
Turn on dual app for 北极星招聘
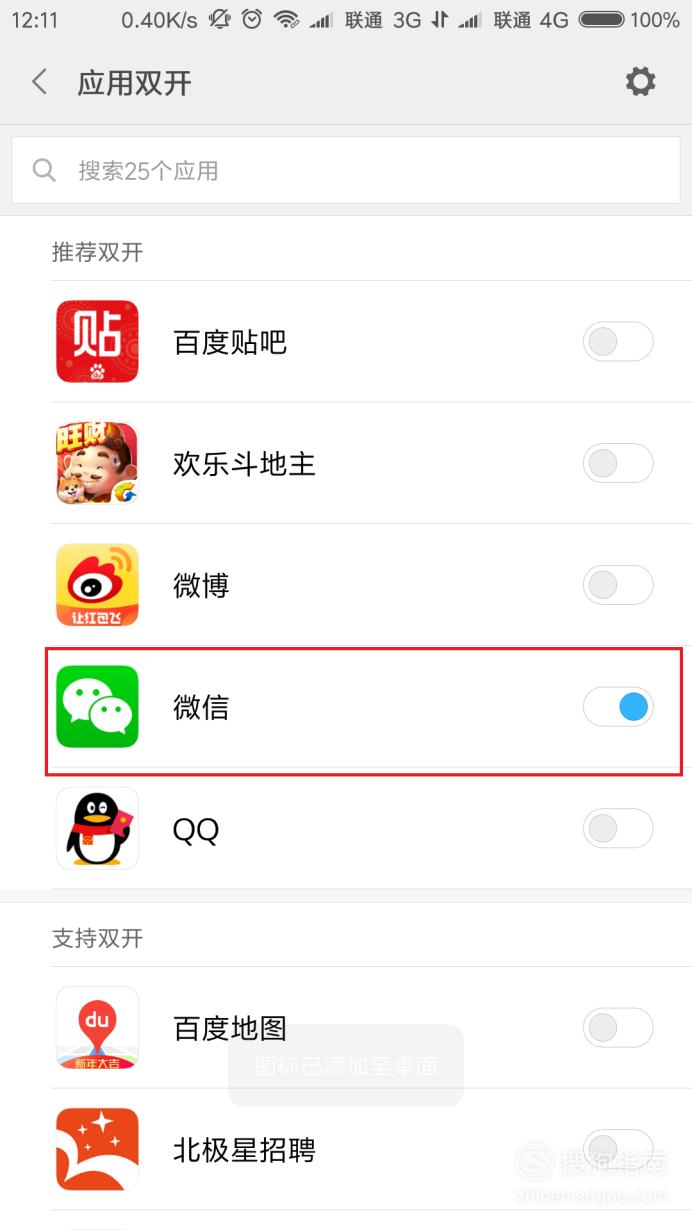(x=618, y=1149)
